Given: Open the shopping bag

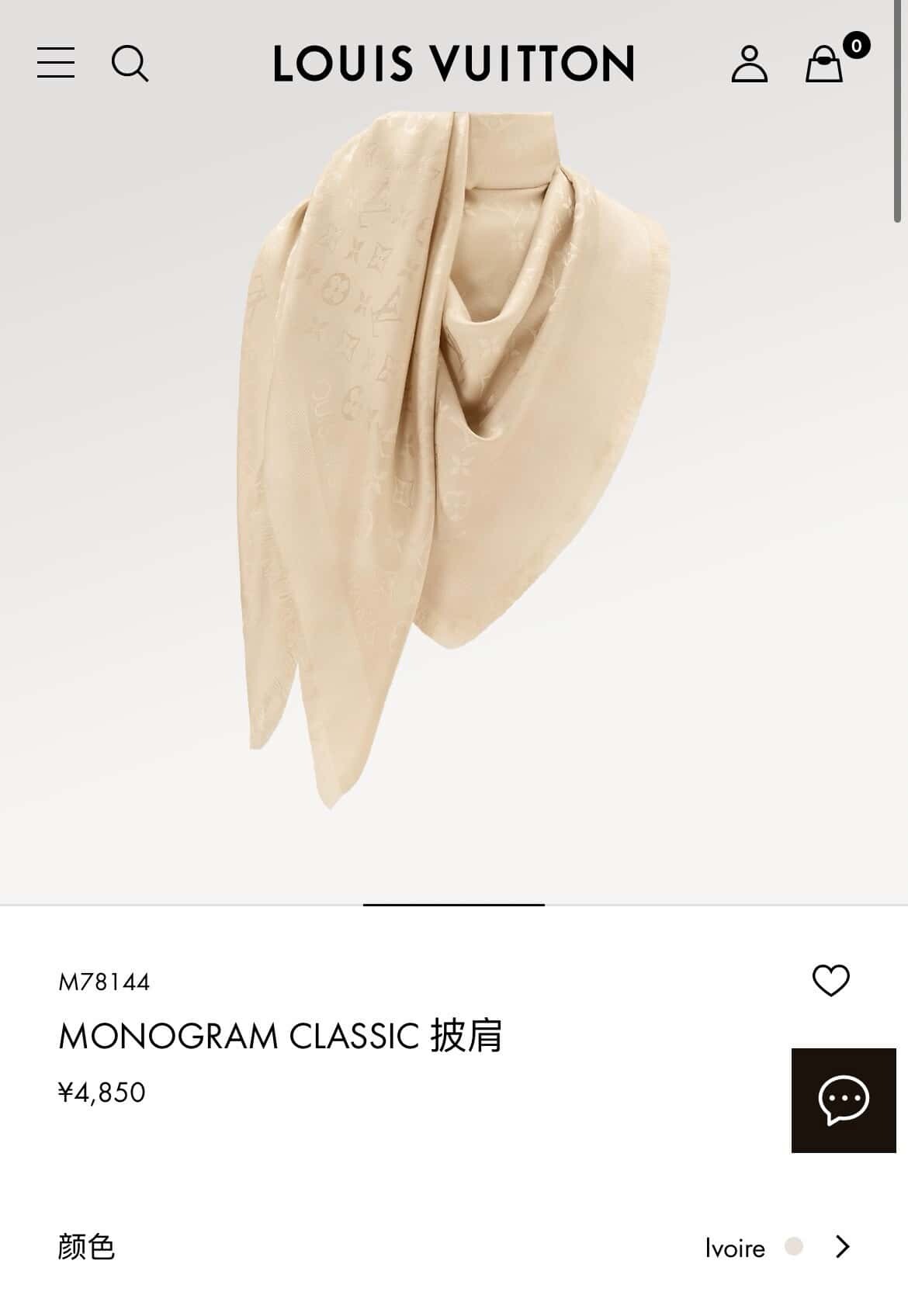Looking at the screenshot, I should [824, 64].
